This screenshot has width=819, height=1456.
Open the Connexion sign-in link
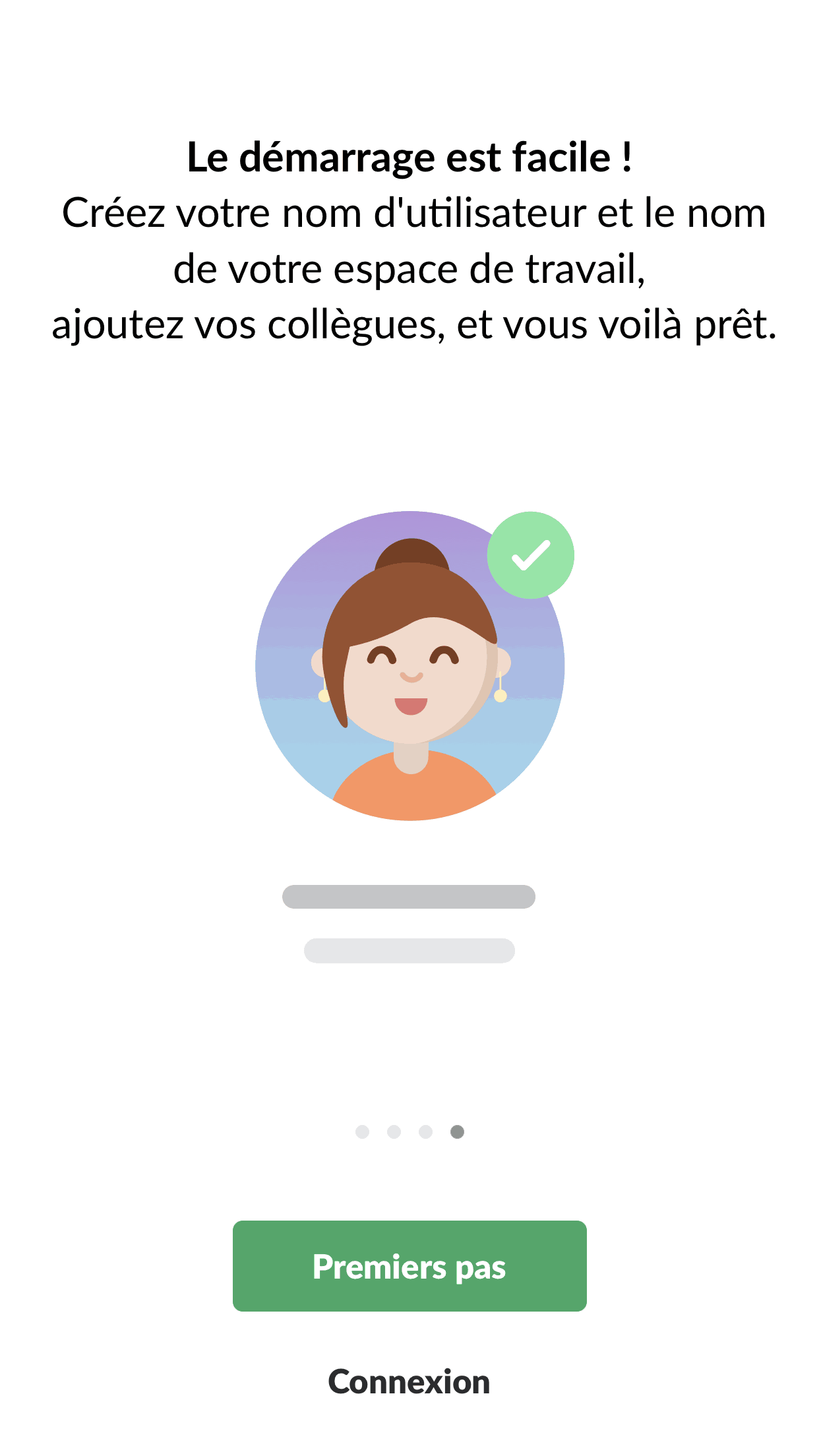[x=409, y=1381]
